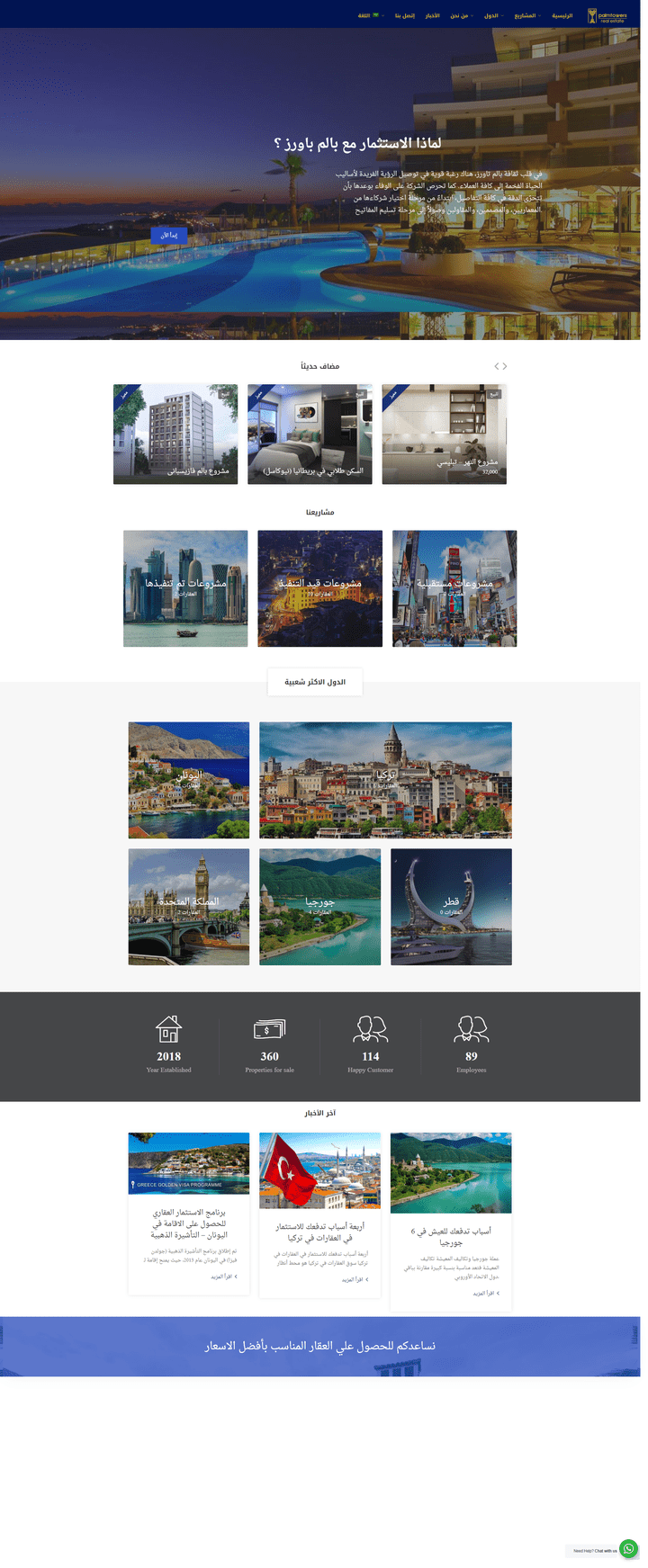Open the إتصل بنا contact page
Image resolution: width=648 pixels, height=1568 pixels.
pyautogui.click(x=405, y=15)
